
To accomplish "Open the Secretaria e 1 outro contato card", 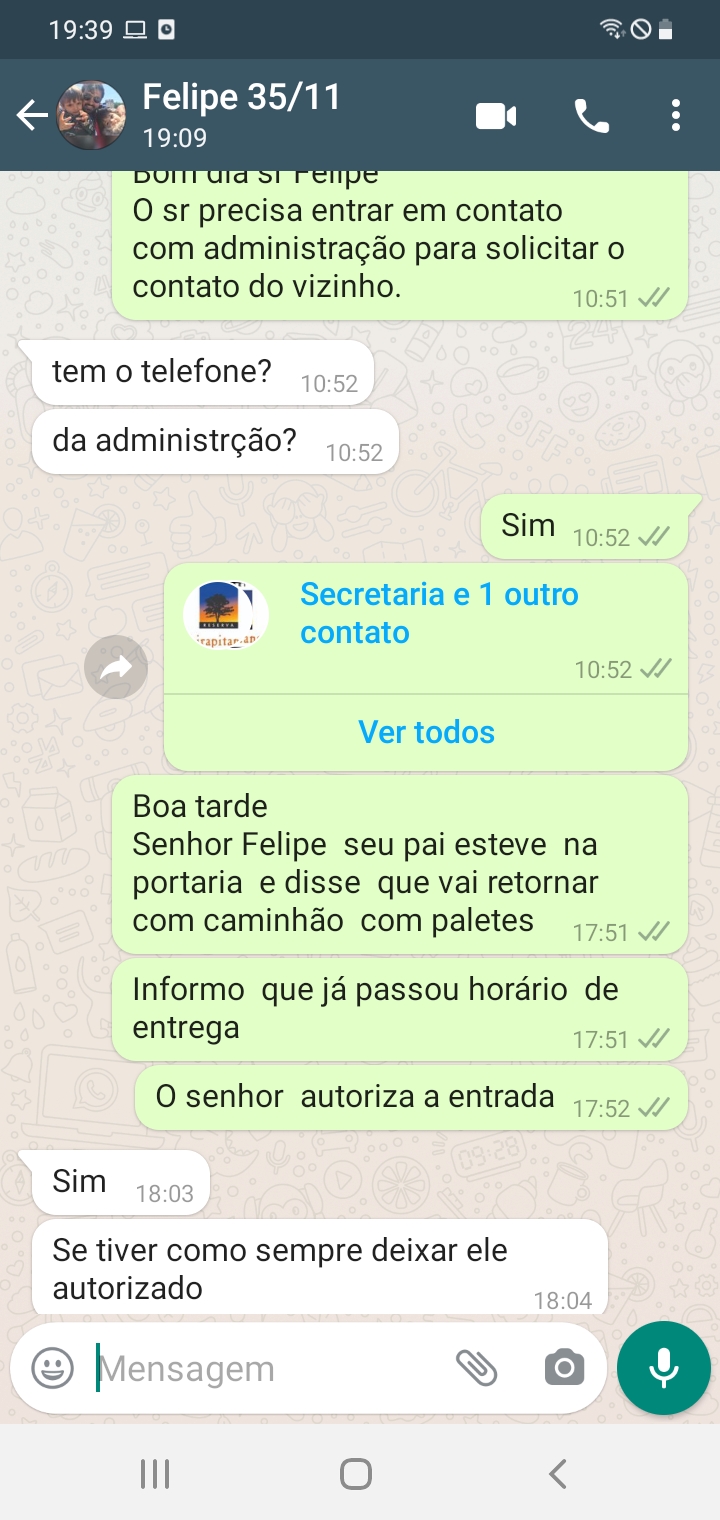I will 438,614.
